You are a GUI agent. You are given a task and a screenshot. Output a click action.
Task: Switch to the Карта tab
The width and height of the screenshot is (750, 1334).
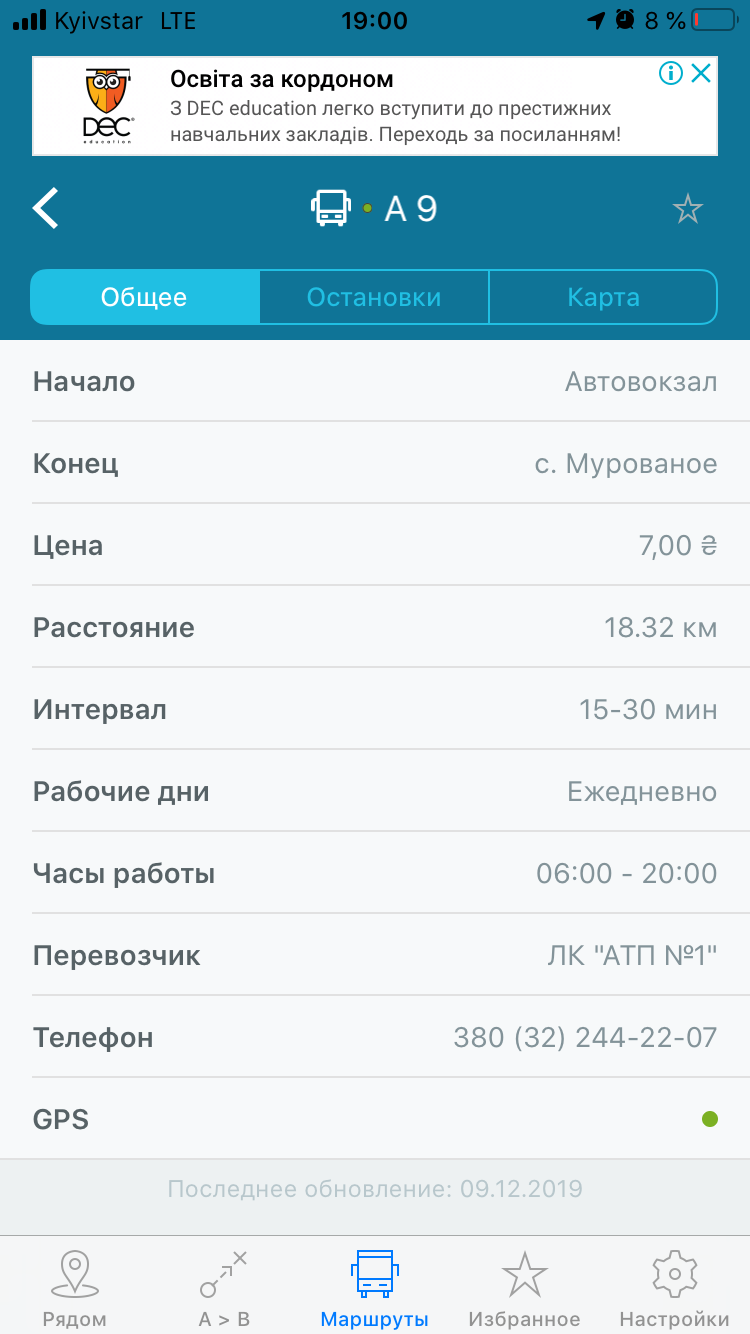pos(603,298)
